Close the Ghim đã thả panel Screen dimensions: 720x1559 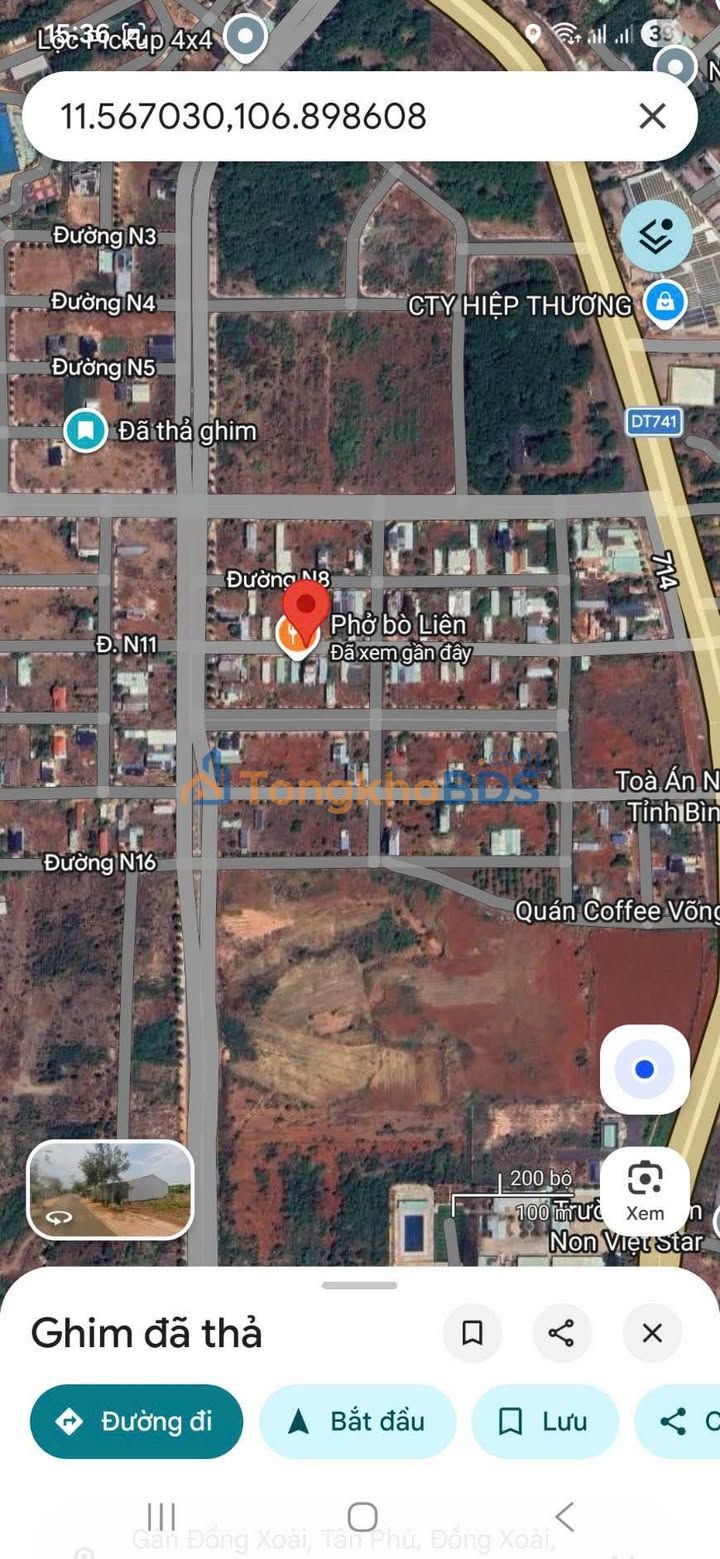[652, 1333]
